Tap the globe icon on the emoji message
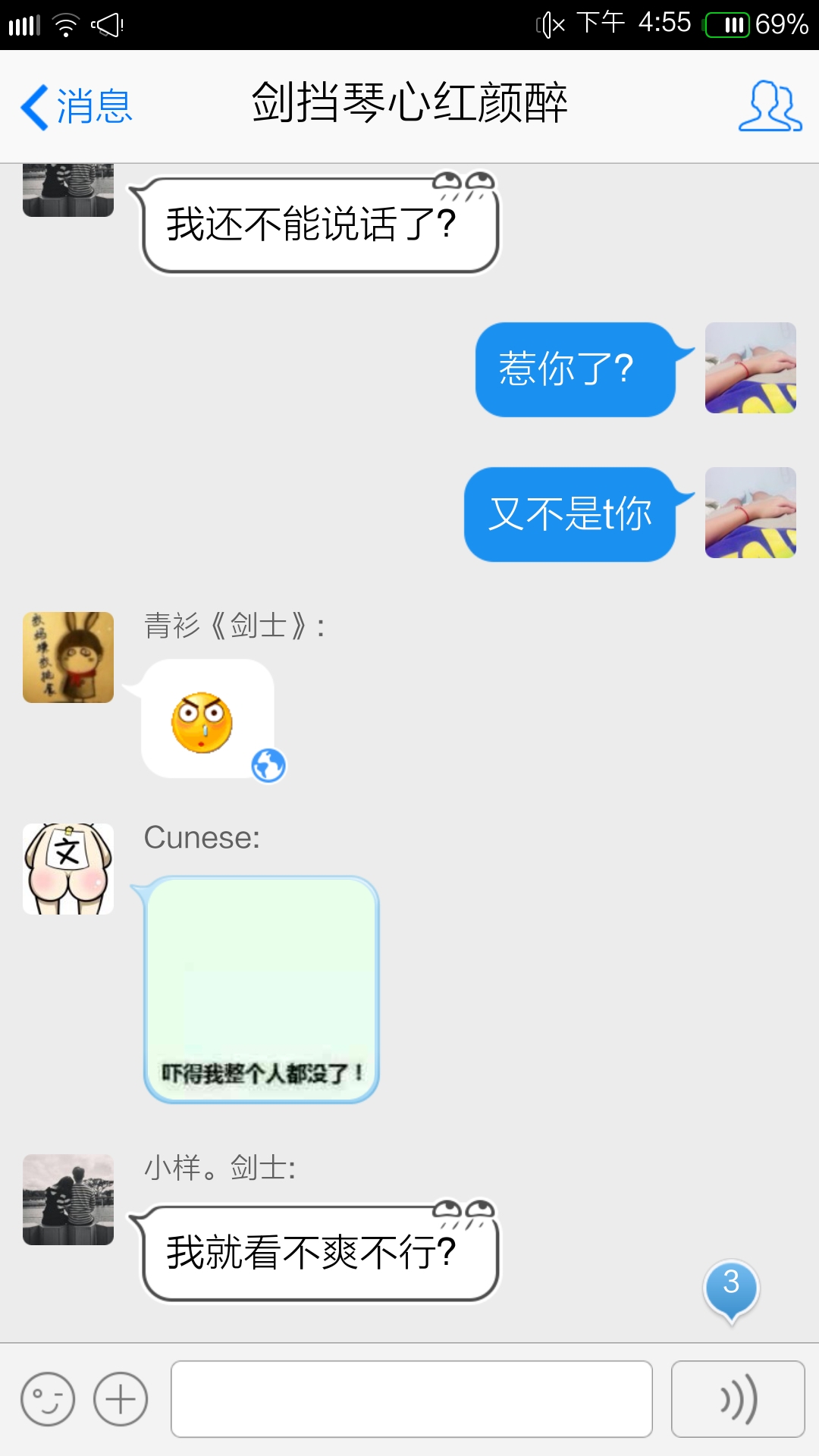The width and height of the screenshot is (819, 1456). [x=268, y=765]
